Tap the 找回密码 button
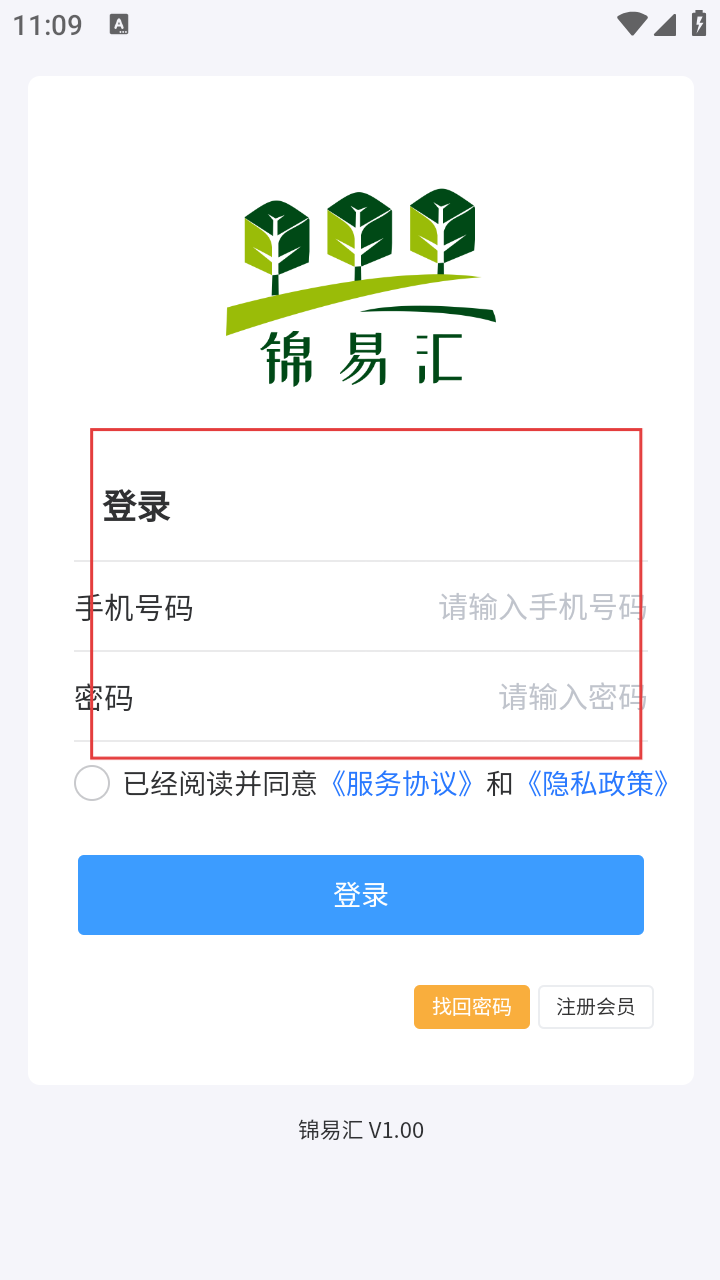720x1280 pixels. click(x=471, y=1007)
